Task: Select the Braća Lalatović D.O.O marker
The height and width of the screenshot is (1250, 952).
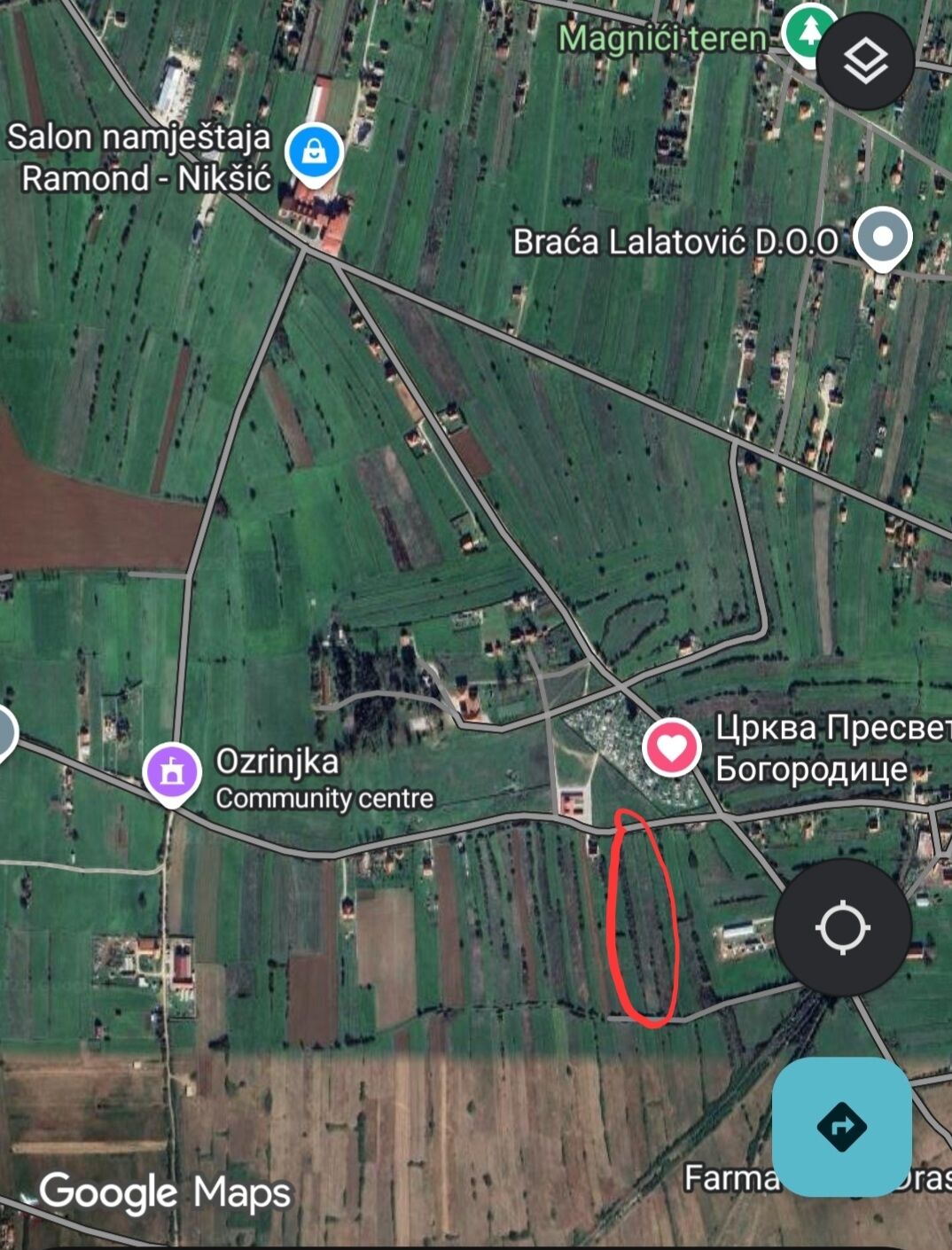Action: (882, 238)
